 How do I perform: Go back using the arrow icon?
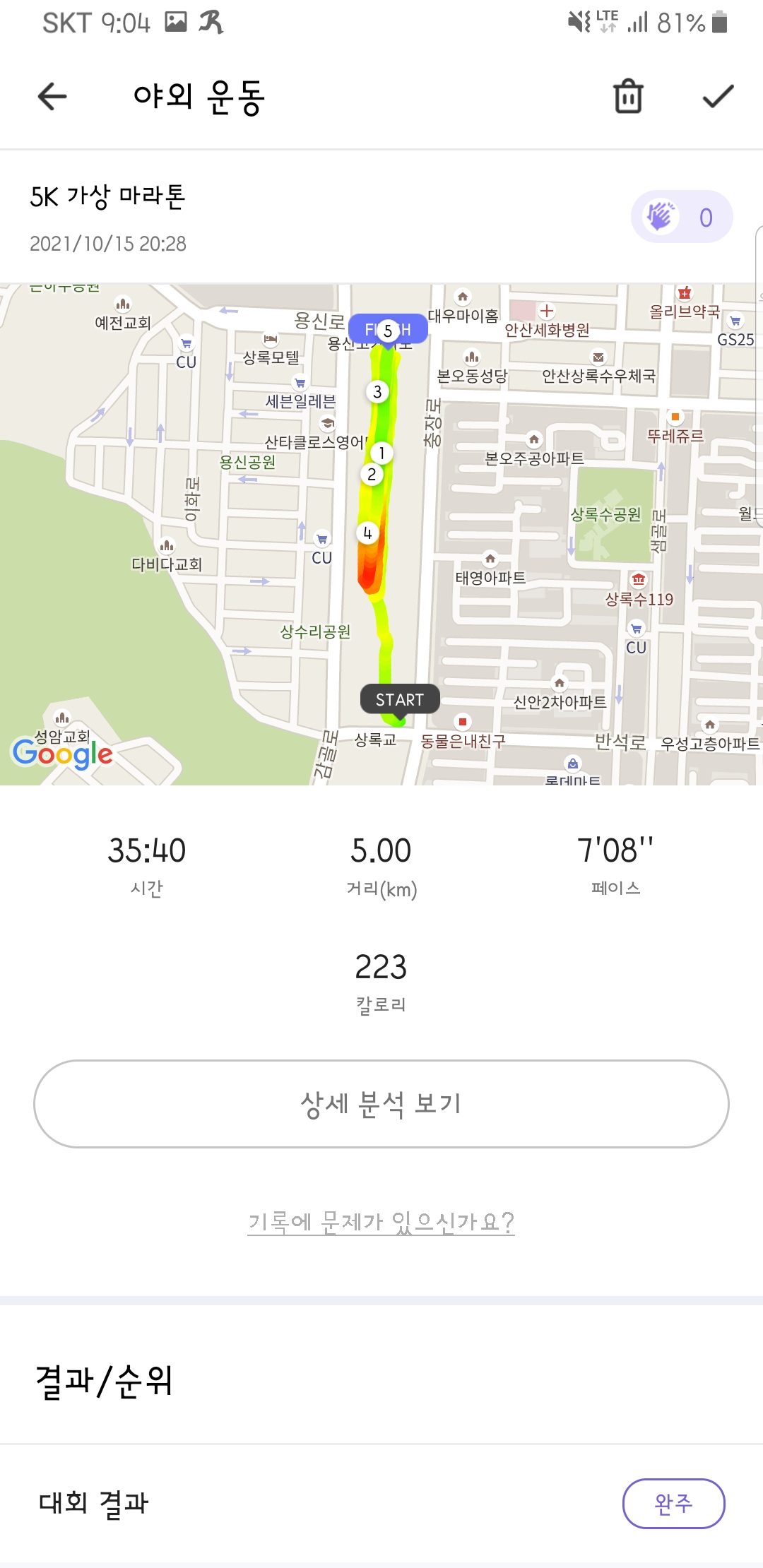pos(52,97)
